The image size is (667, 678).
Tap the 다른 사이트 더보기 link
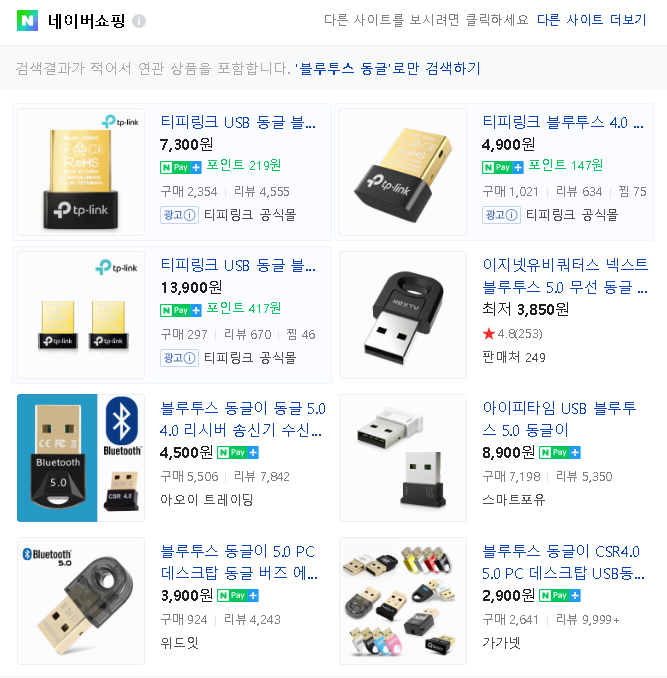[591, 20]
